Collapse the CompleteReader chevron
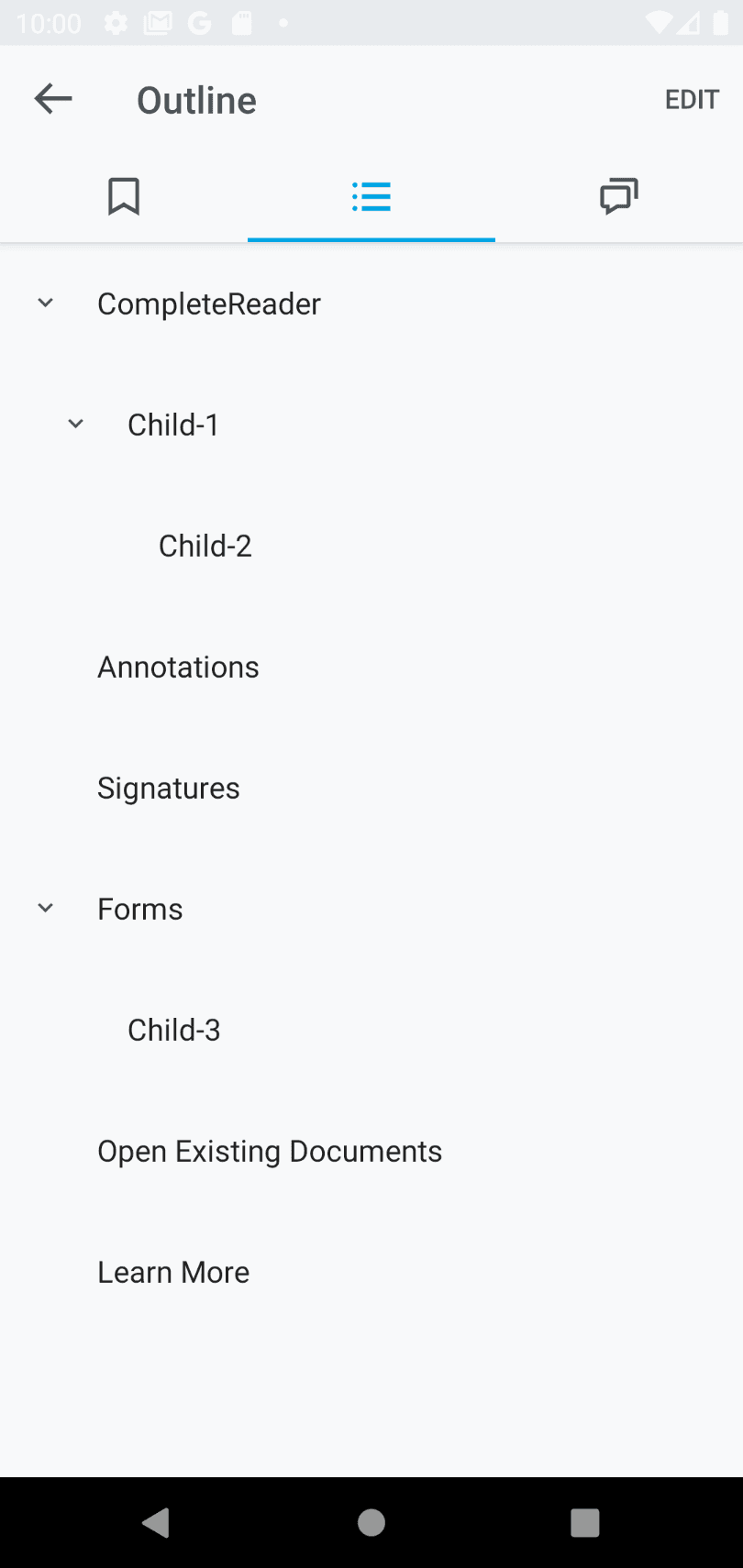The image size is (743, 1568). pyautogui.click(x=45, y=303)
